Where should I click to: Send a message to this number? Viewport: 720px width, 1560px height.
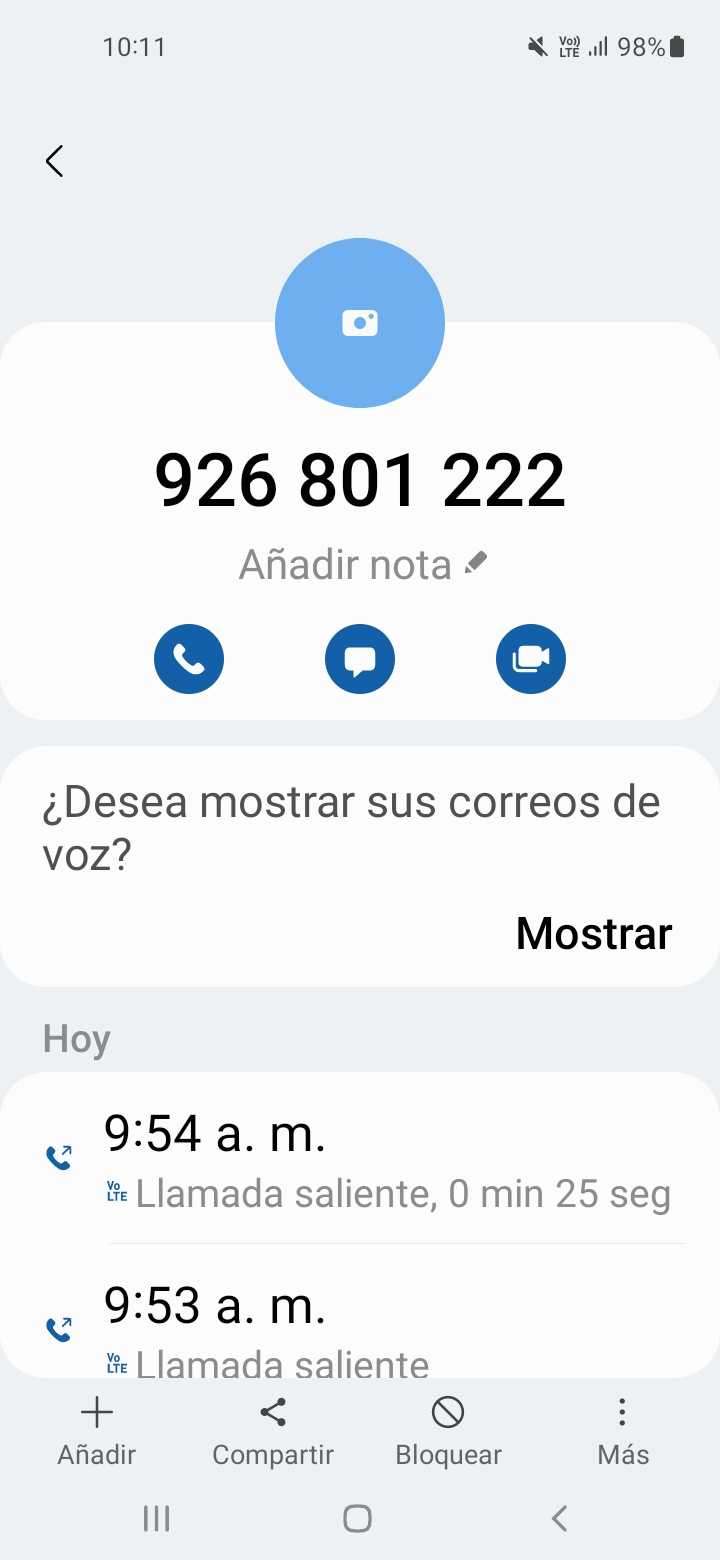360,659
